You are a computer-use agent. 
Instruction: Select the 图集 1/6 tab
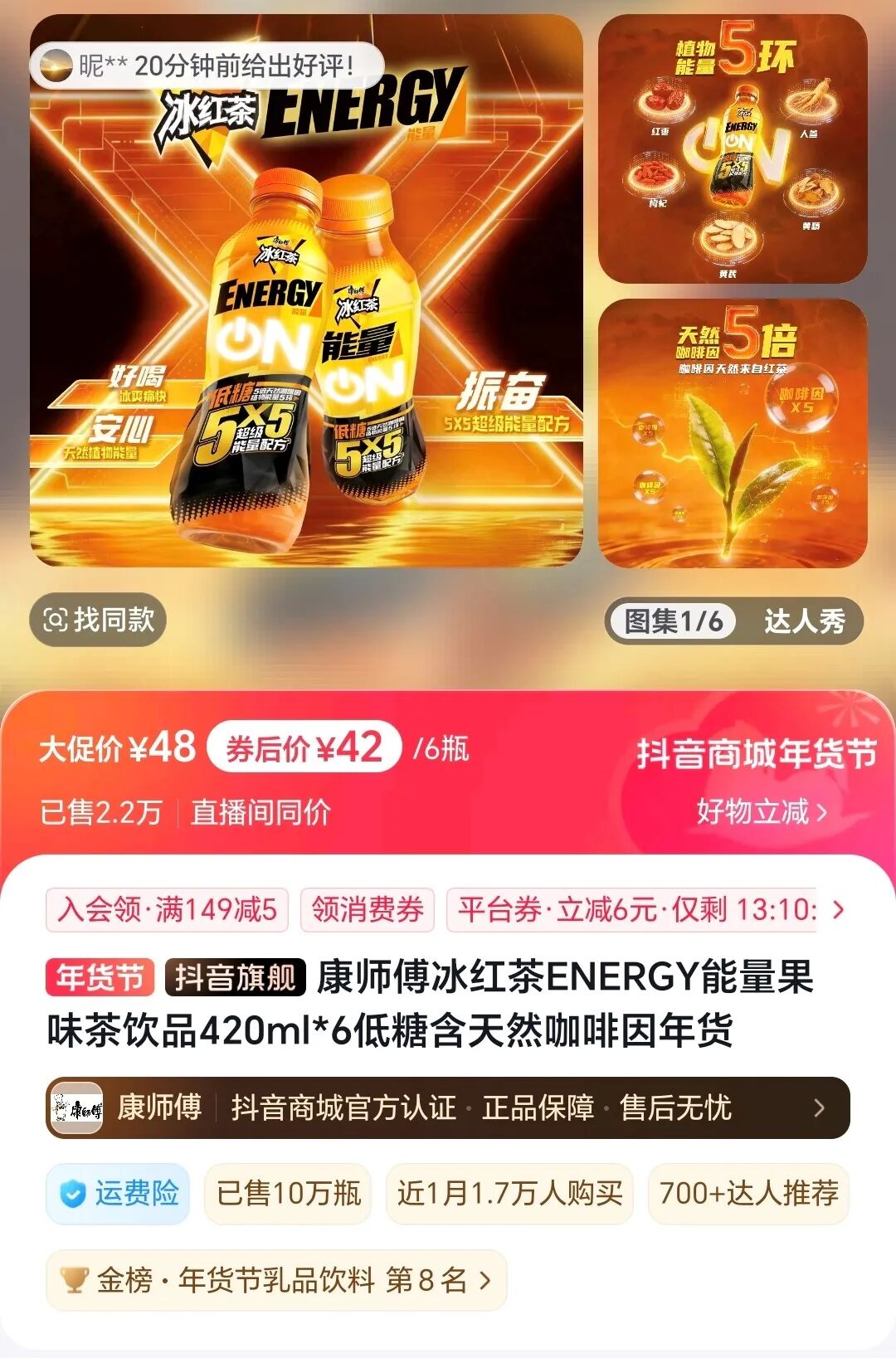(x=673, y=621)
